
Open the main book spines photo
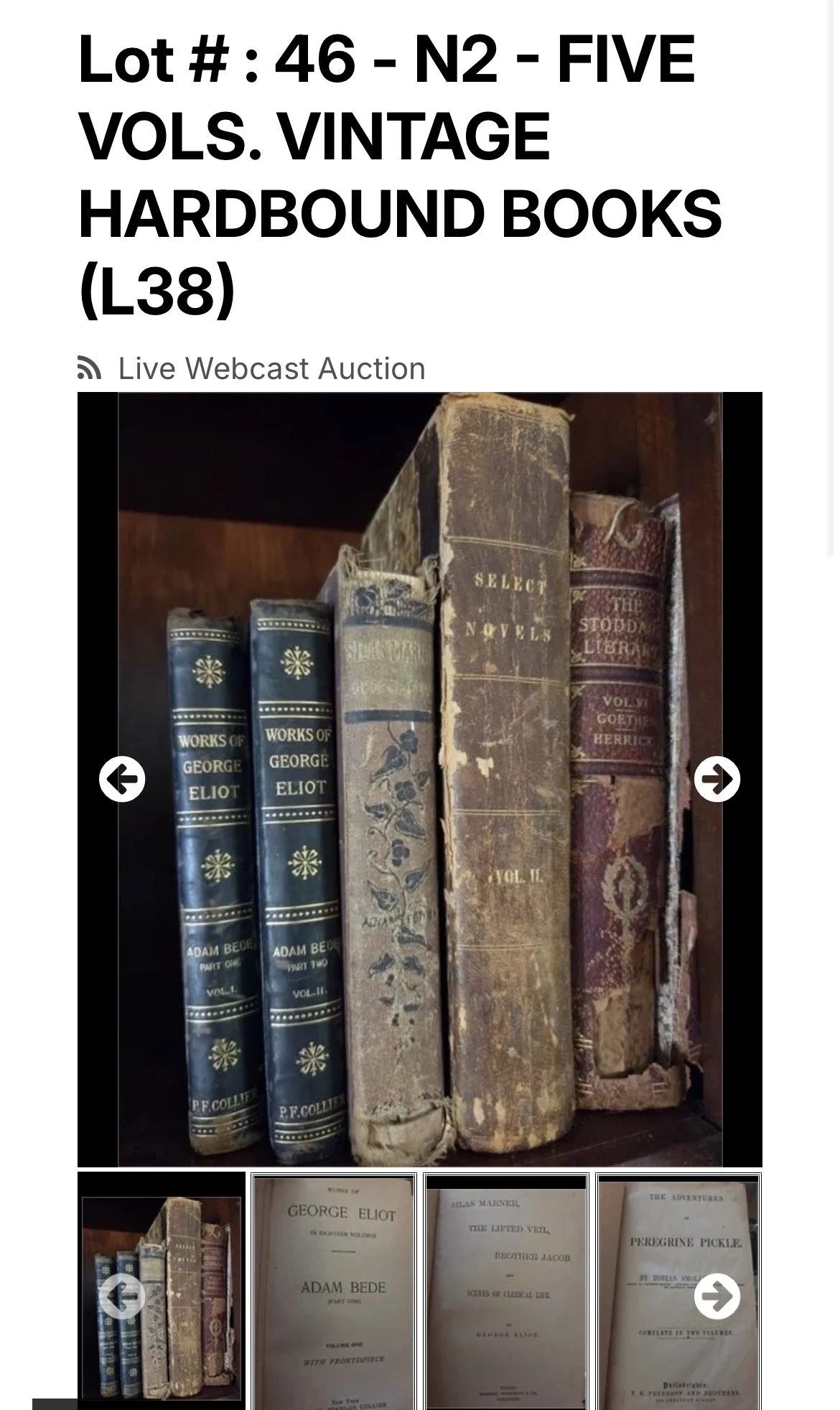tap(420, 779)
